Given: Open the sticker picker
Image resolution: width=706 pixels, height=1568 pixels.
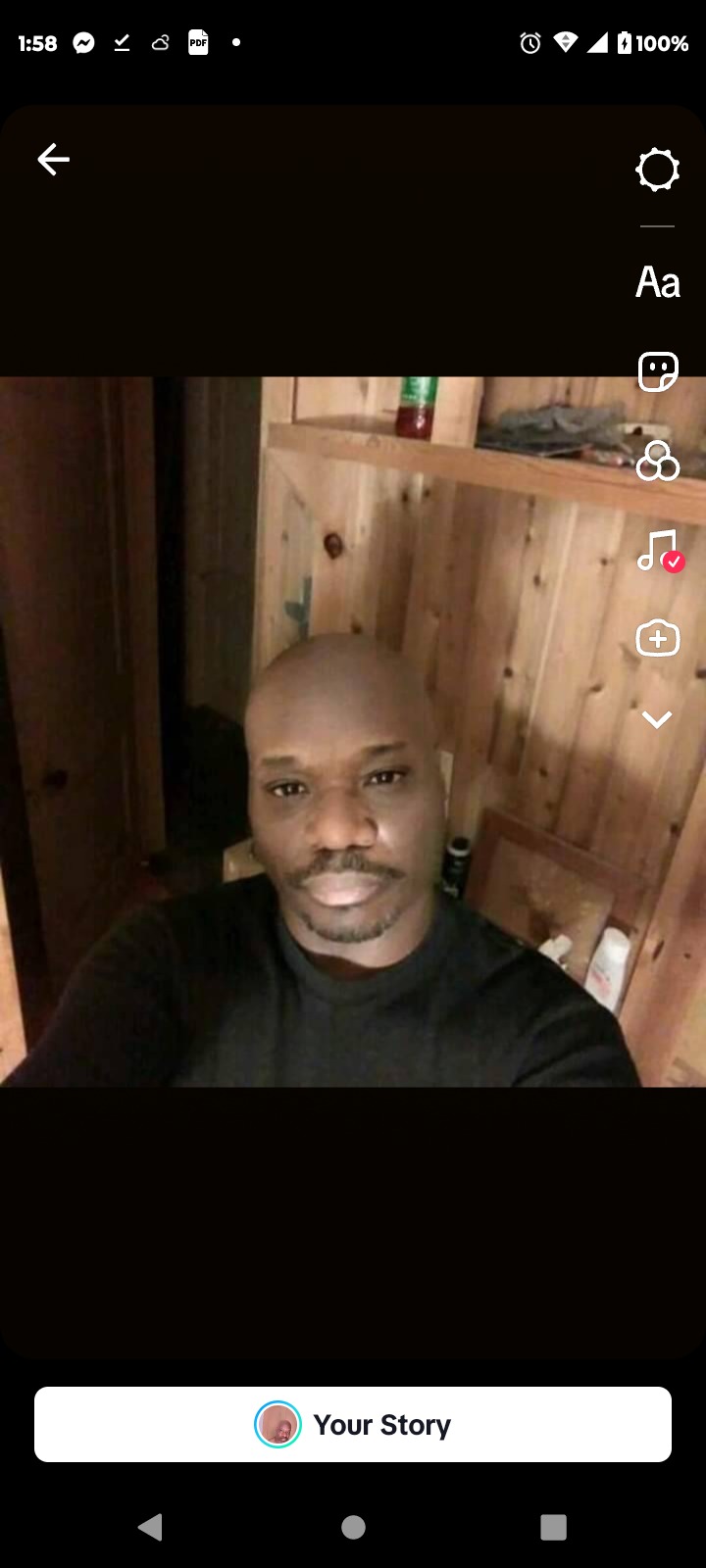Looking at the screenshot, I should point(657,371).
